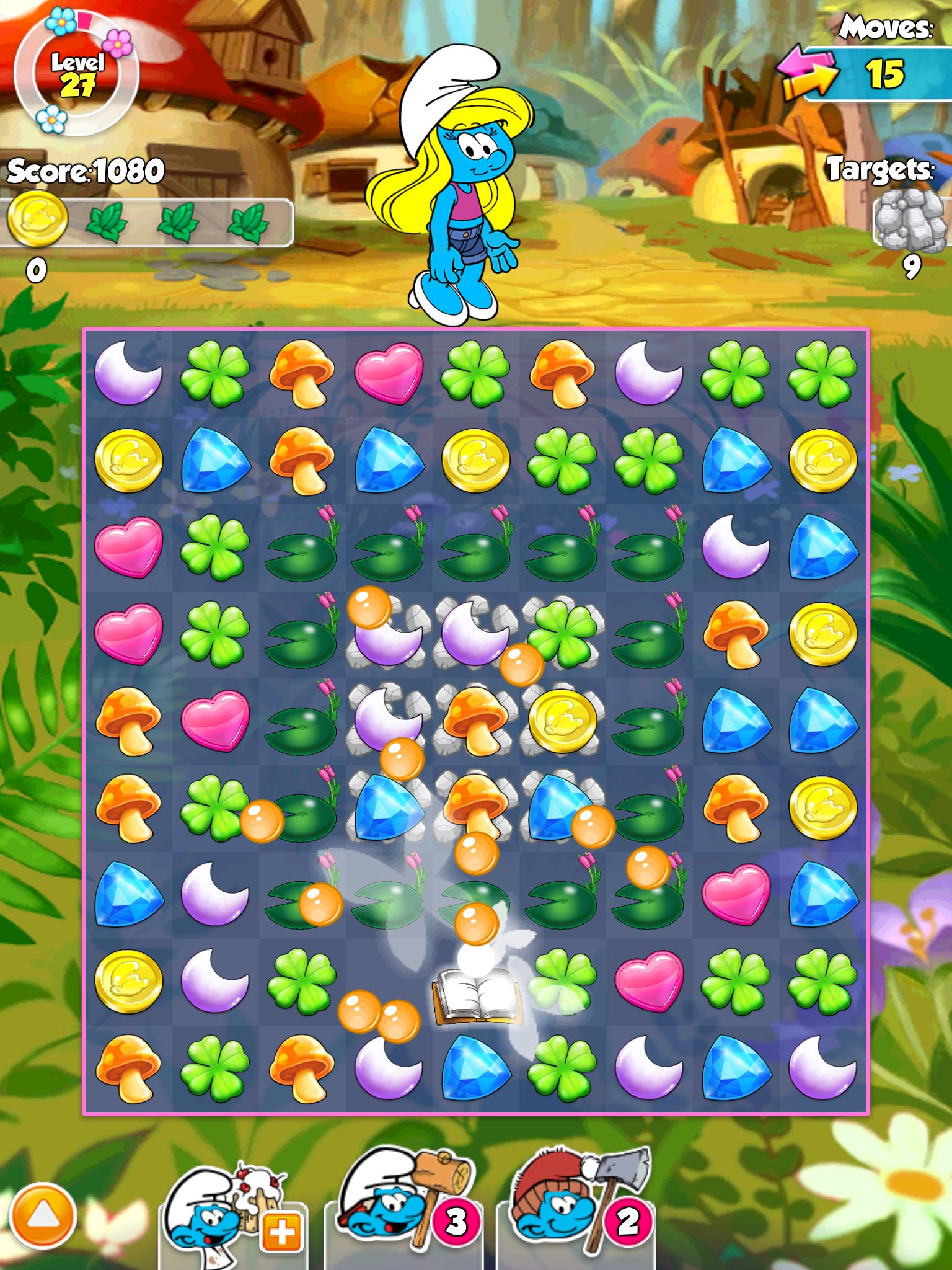Open the orange arrow menu button
This screenshot has width=952, height=1270.
click(x=43, y=1216)
